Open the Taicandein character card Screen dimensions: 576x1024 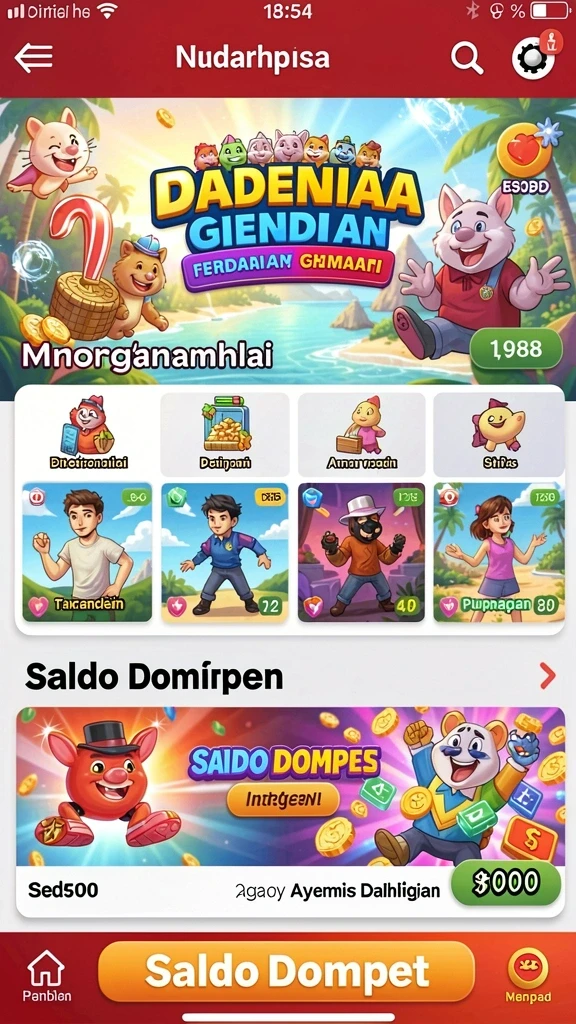tap(88, 552)
